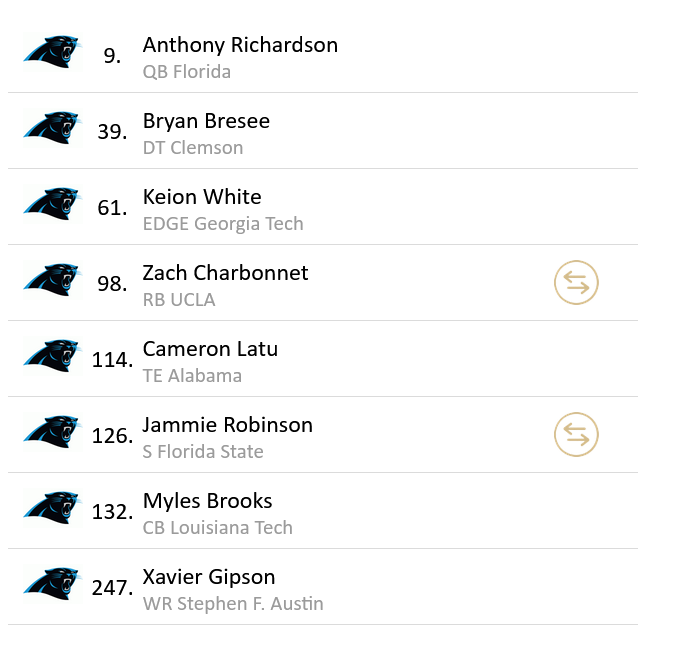Open the trade icon beside Zach Charbonnet
The image size is (675, 661).
576,284
